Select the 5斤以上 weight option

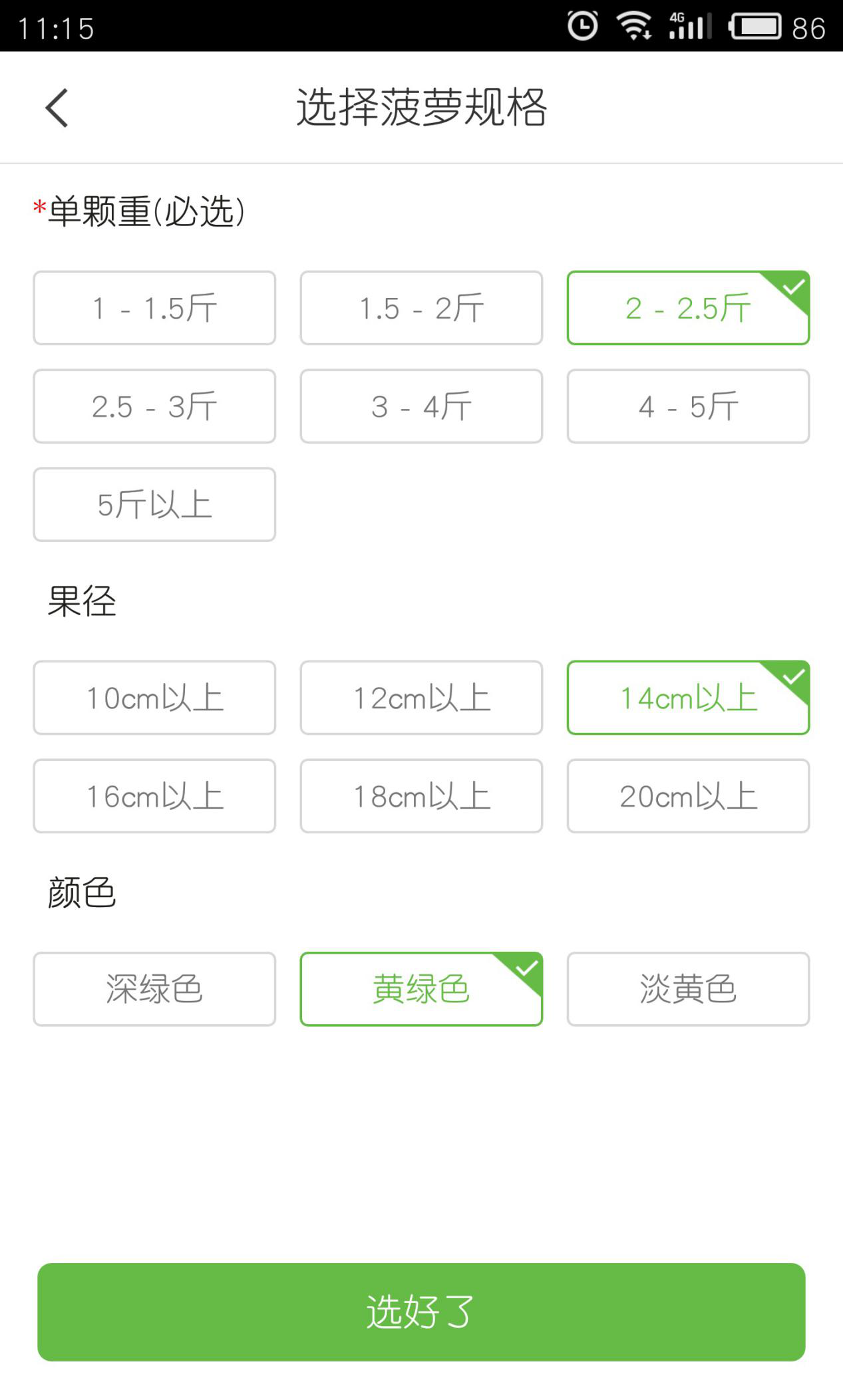[154, 505]
